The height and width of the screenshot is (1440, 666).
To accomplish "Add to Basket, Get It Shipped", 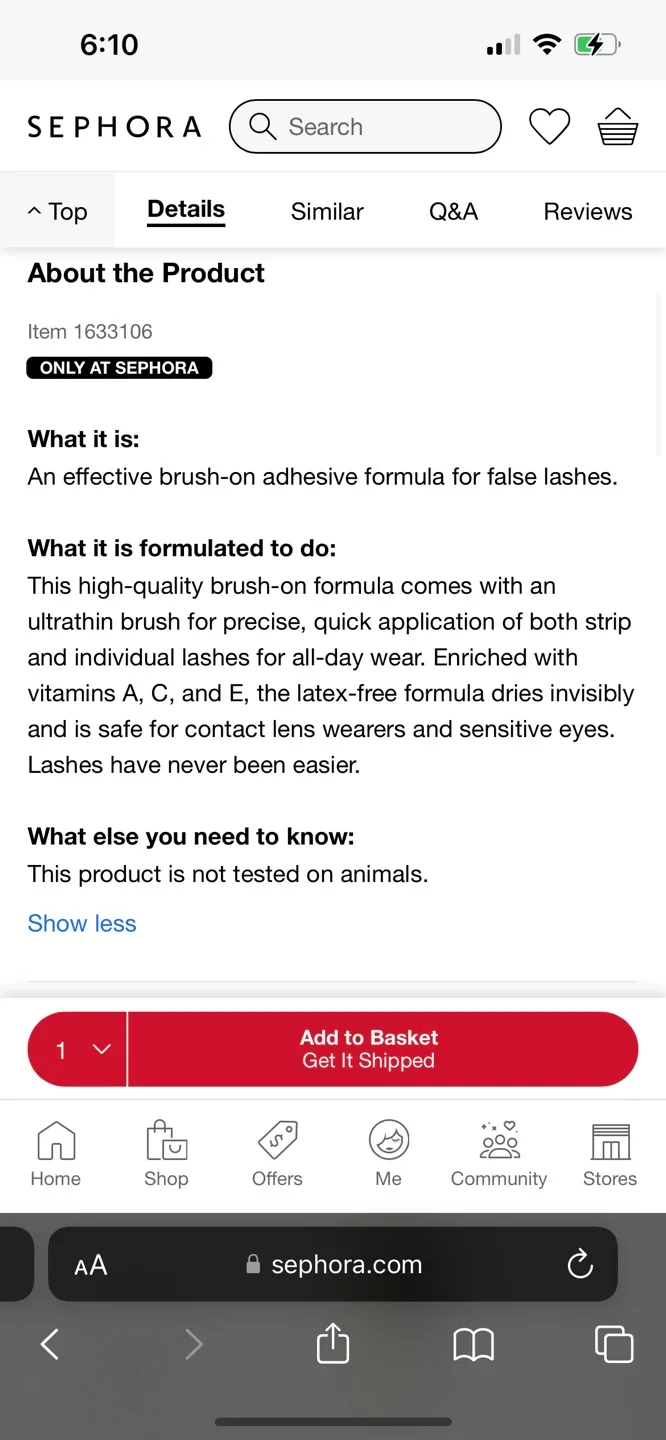I will point(382,1049).
